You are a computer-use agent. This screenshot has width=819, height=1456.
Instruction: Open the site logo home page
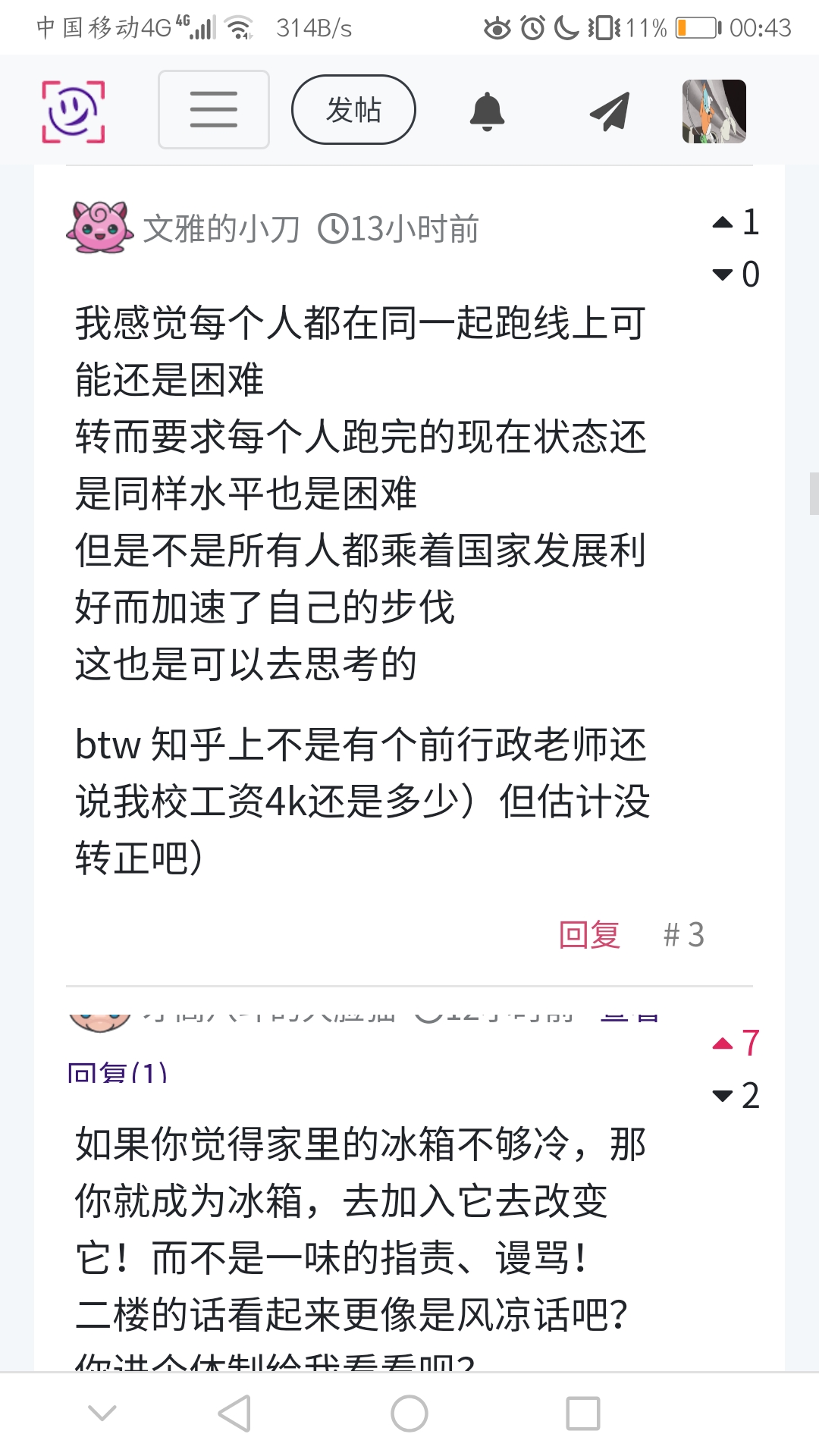click(x=73, y=111)
